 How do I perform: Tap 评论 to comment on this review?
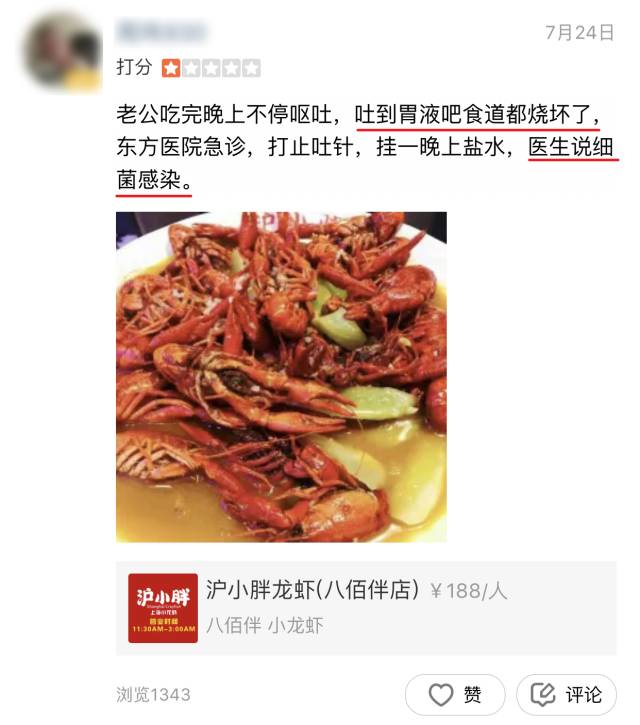click(566, 694)
